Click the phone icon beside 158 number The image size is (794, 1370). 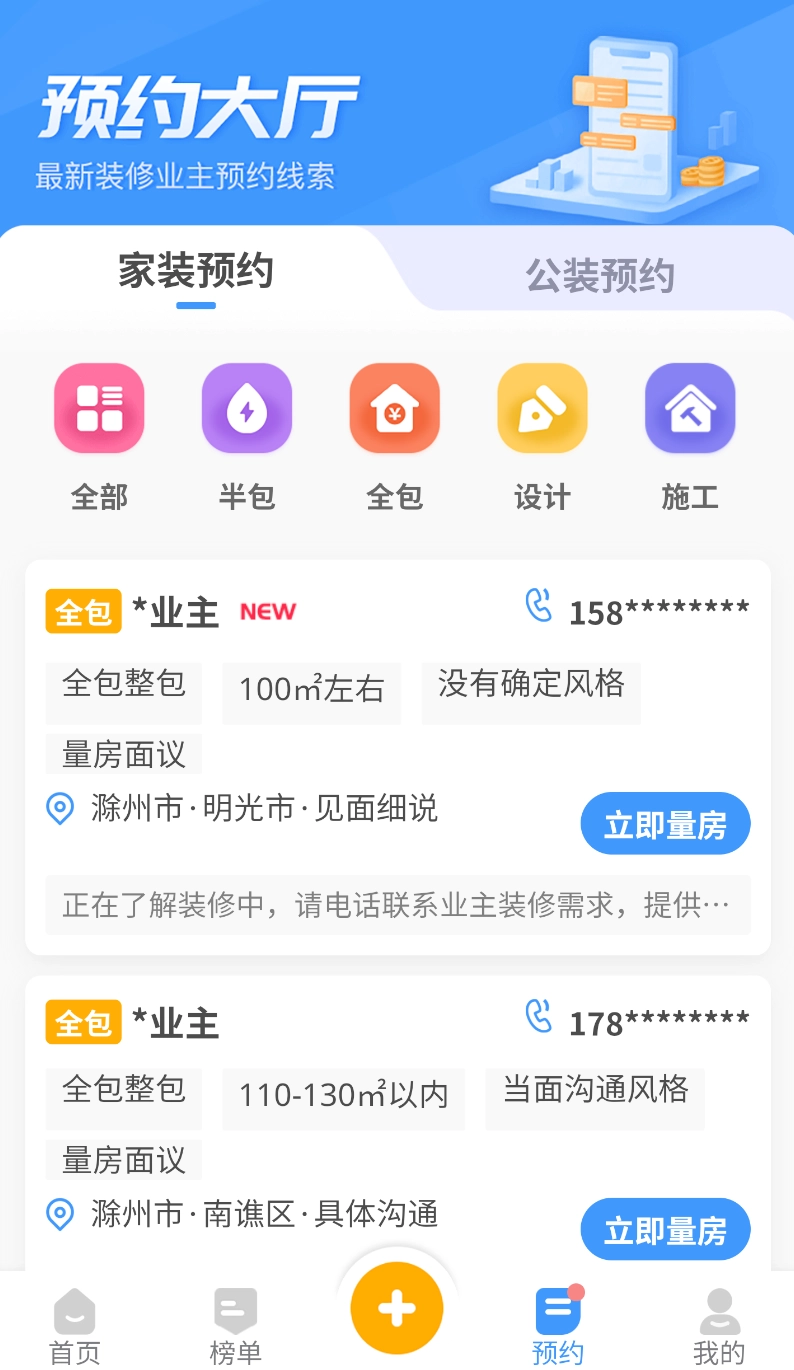(x=539, y=606)
